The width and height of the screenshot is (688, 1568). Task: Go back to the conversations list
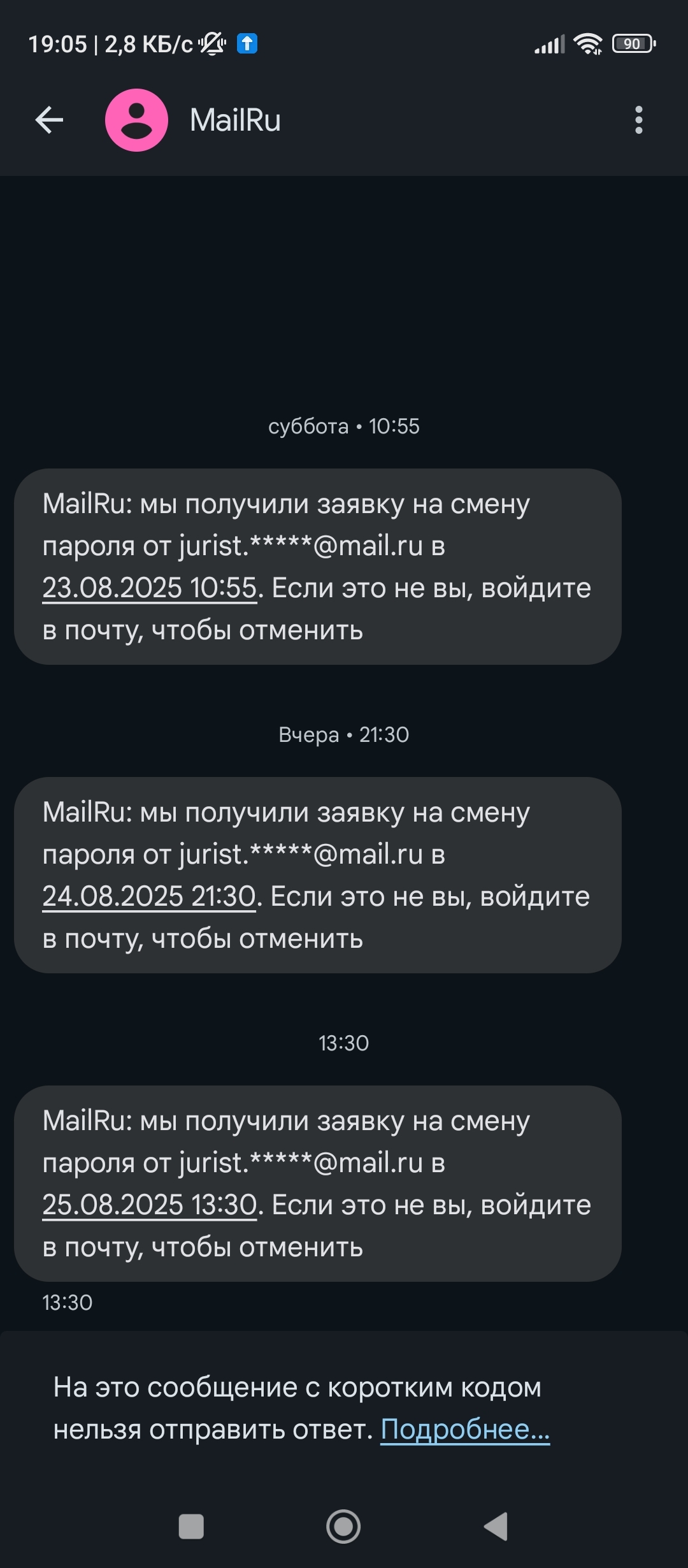(49, 120)
